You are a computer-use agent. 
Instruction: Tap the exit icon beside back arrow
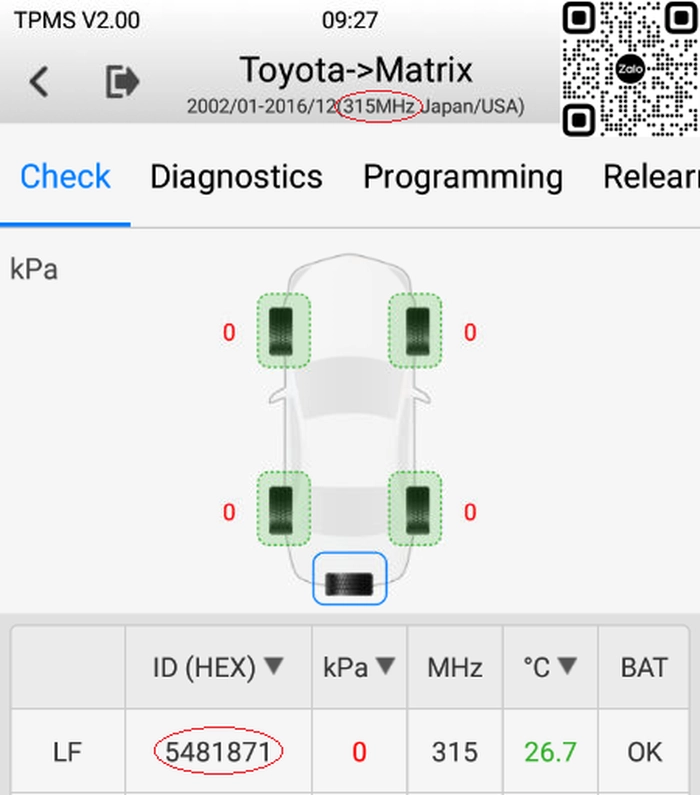(x=122, y=81)
